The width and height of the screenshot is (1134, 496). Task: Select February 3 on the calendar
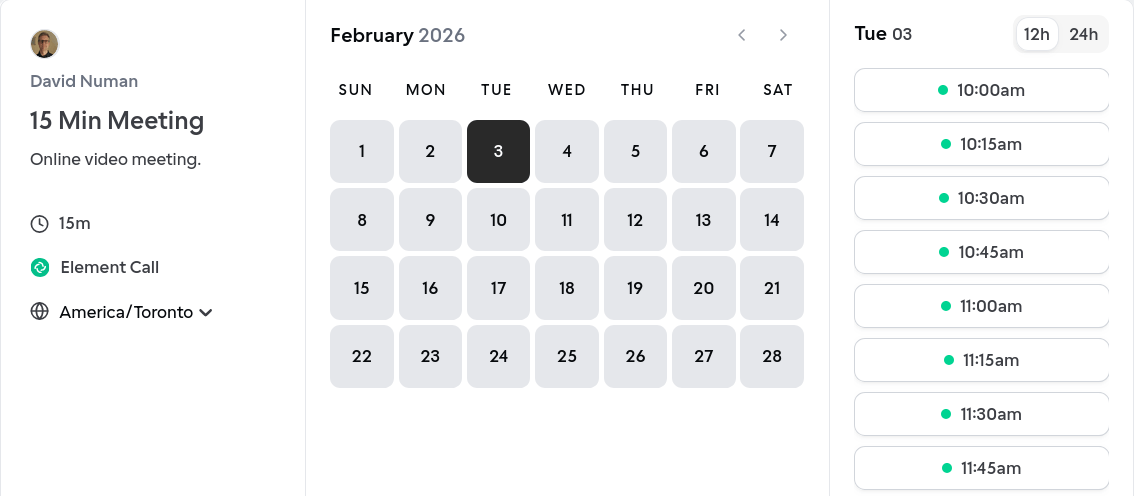(498, 152)
